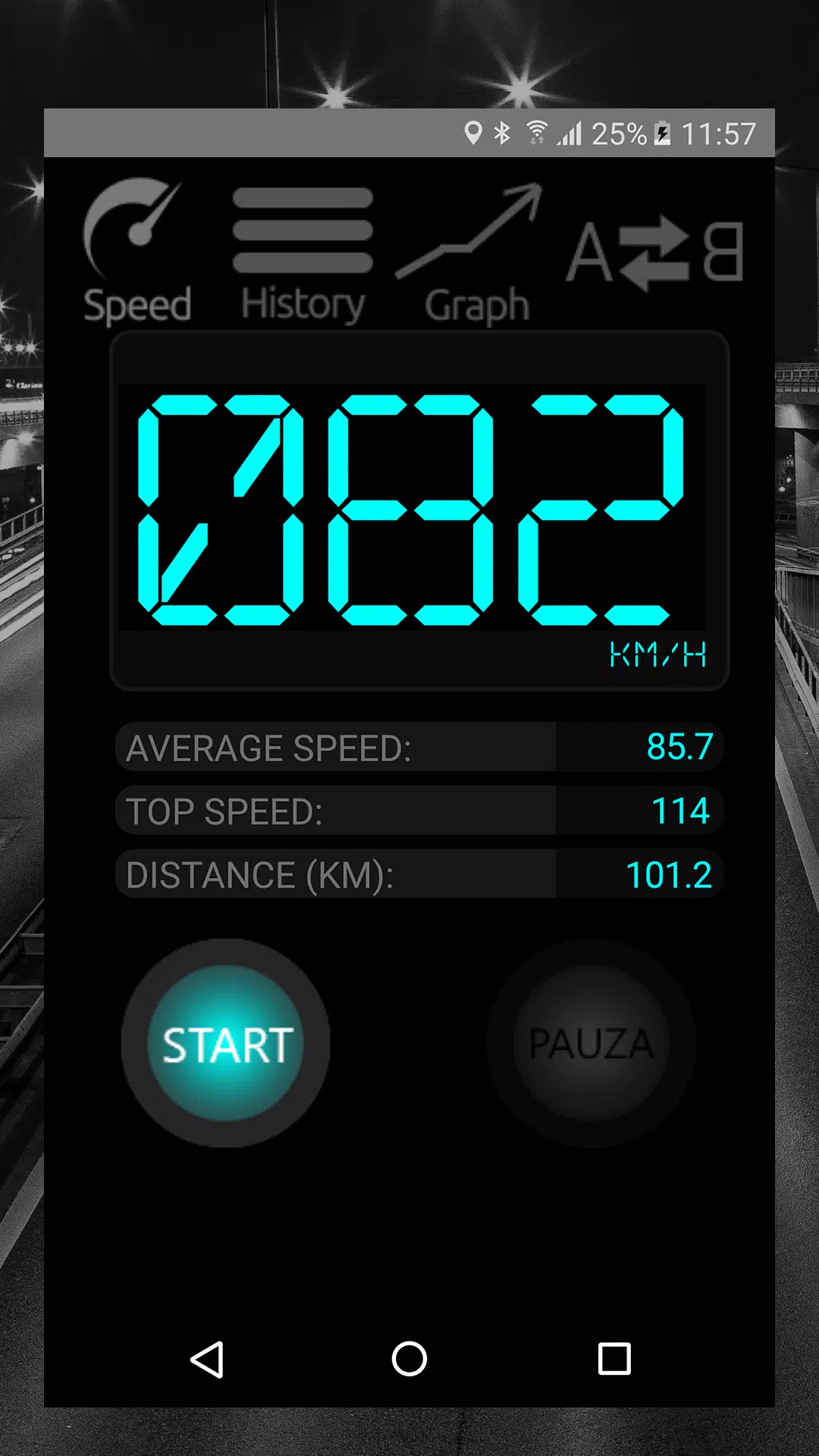Start tracking with the START button
The height and width of the screenshot is (1456, 819).
point(226,1043)
